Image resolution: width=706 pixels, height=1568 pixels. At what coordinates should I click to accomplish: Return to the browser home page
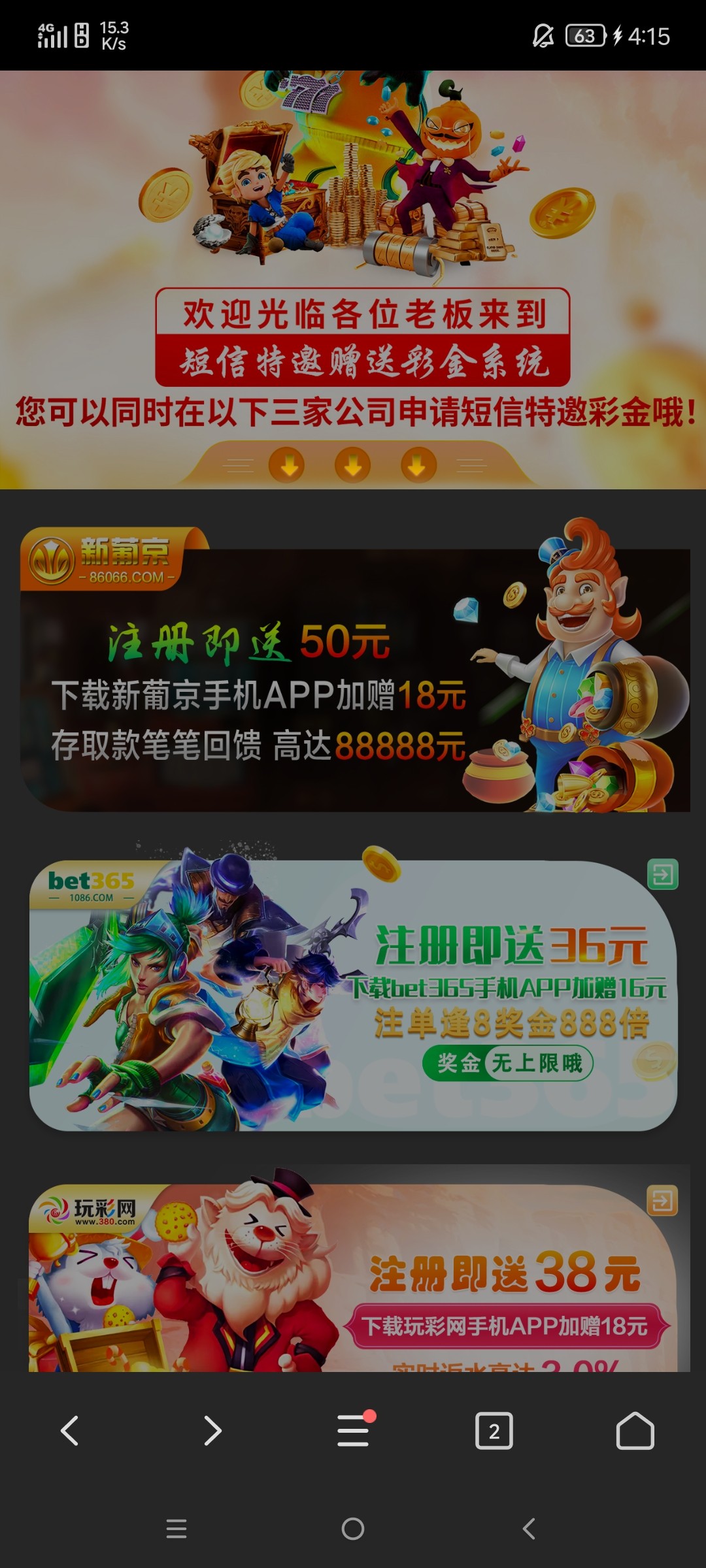pyautogui.click(x=635, y=1431)
